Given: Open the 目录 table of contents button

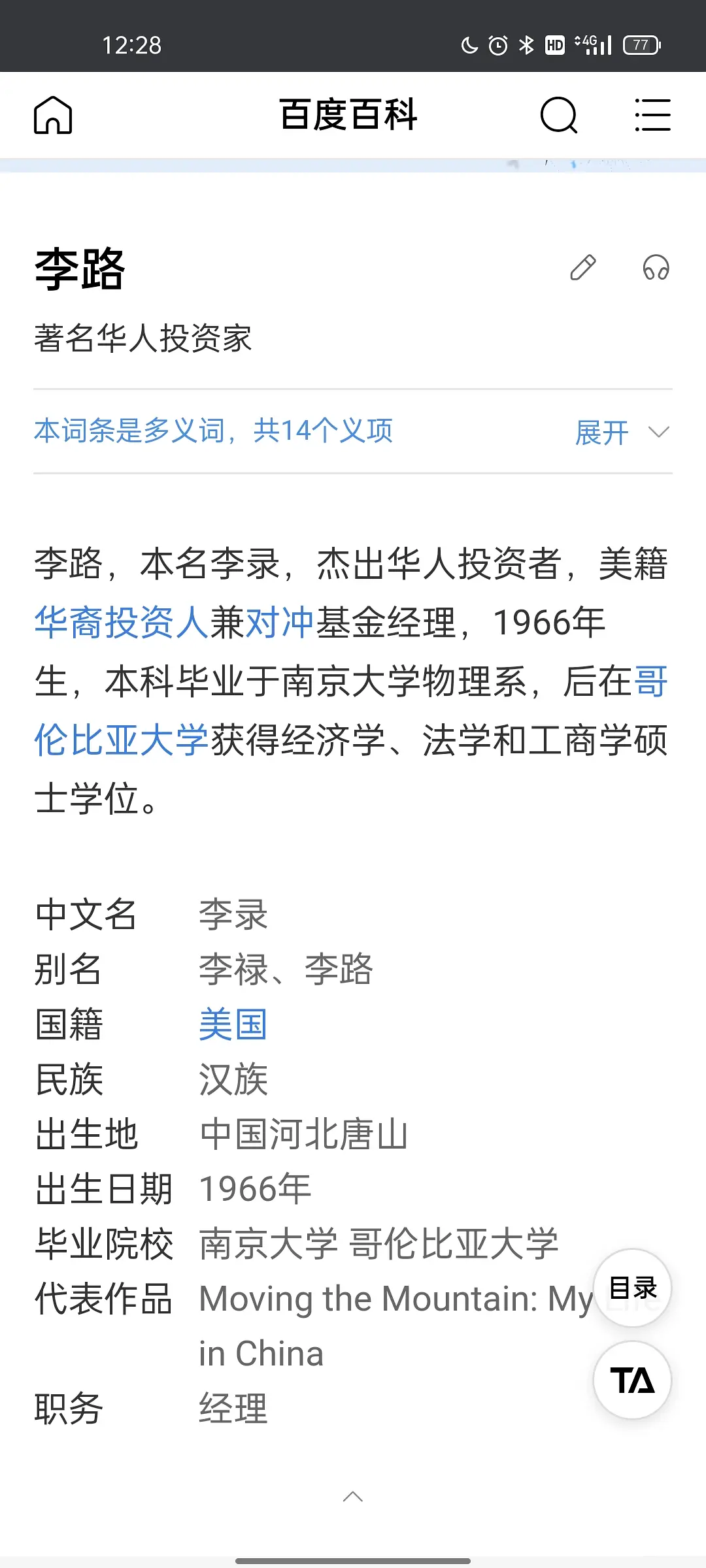Looking at the screenshot, I should [x=632, y=1288].
